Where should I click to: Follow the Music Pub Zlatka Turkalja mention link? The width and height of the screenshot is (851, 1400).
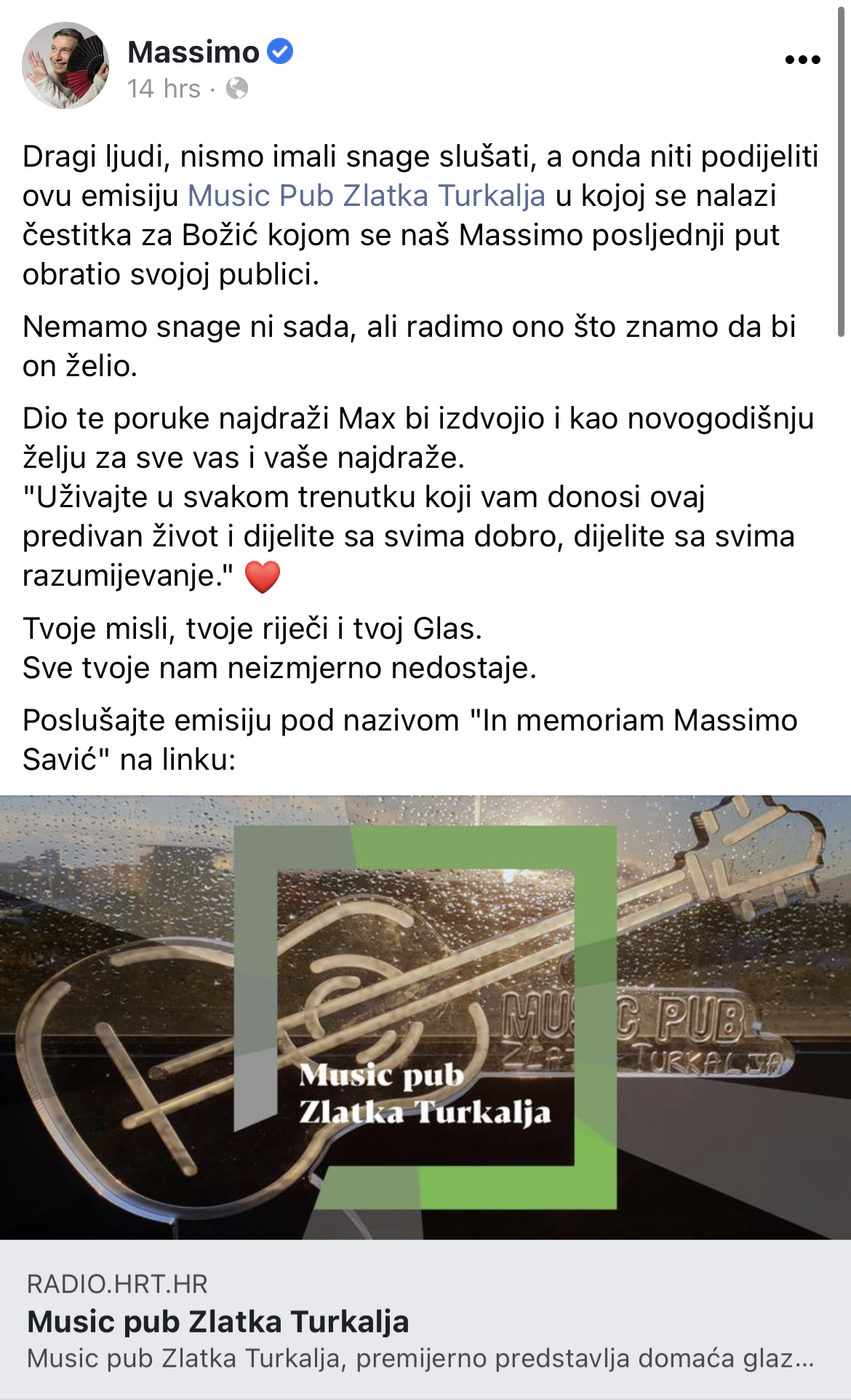tap(367, 196)
